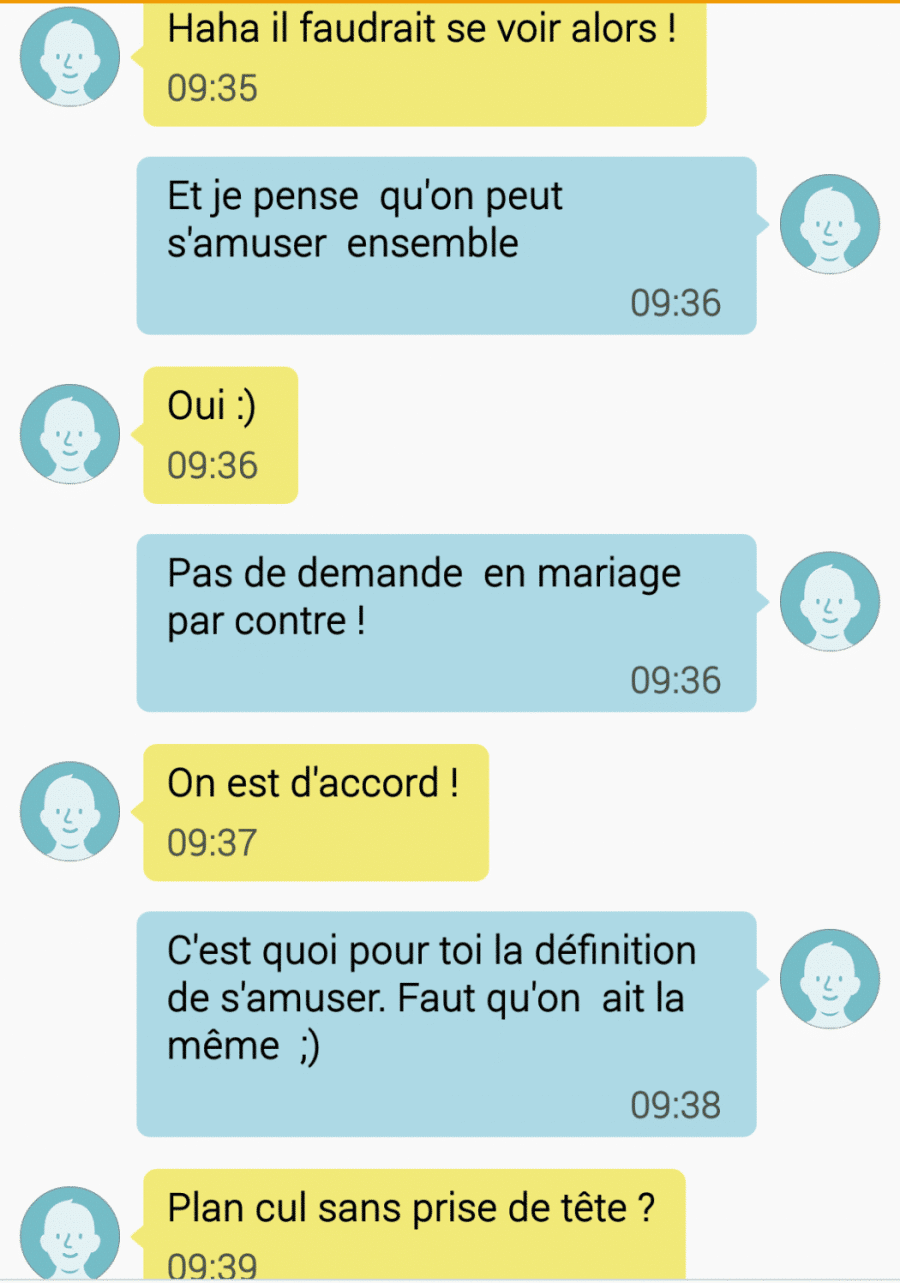
Task: Tap avatar beside "Pas de demande en mariage"
Action: (x=829, y=601)
